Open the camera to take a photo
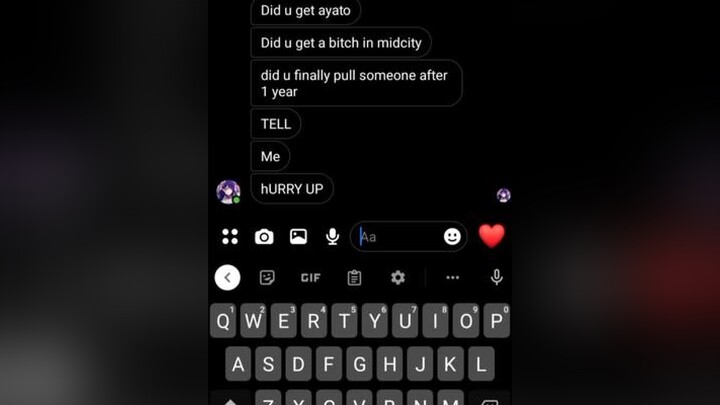The image size is (720, 405). [264, 237]
